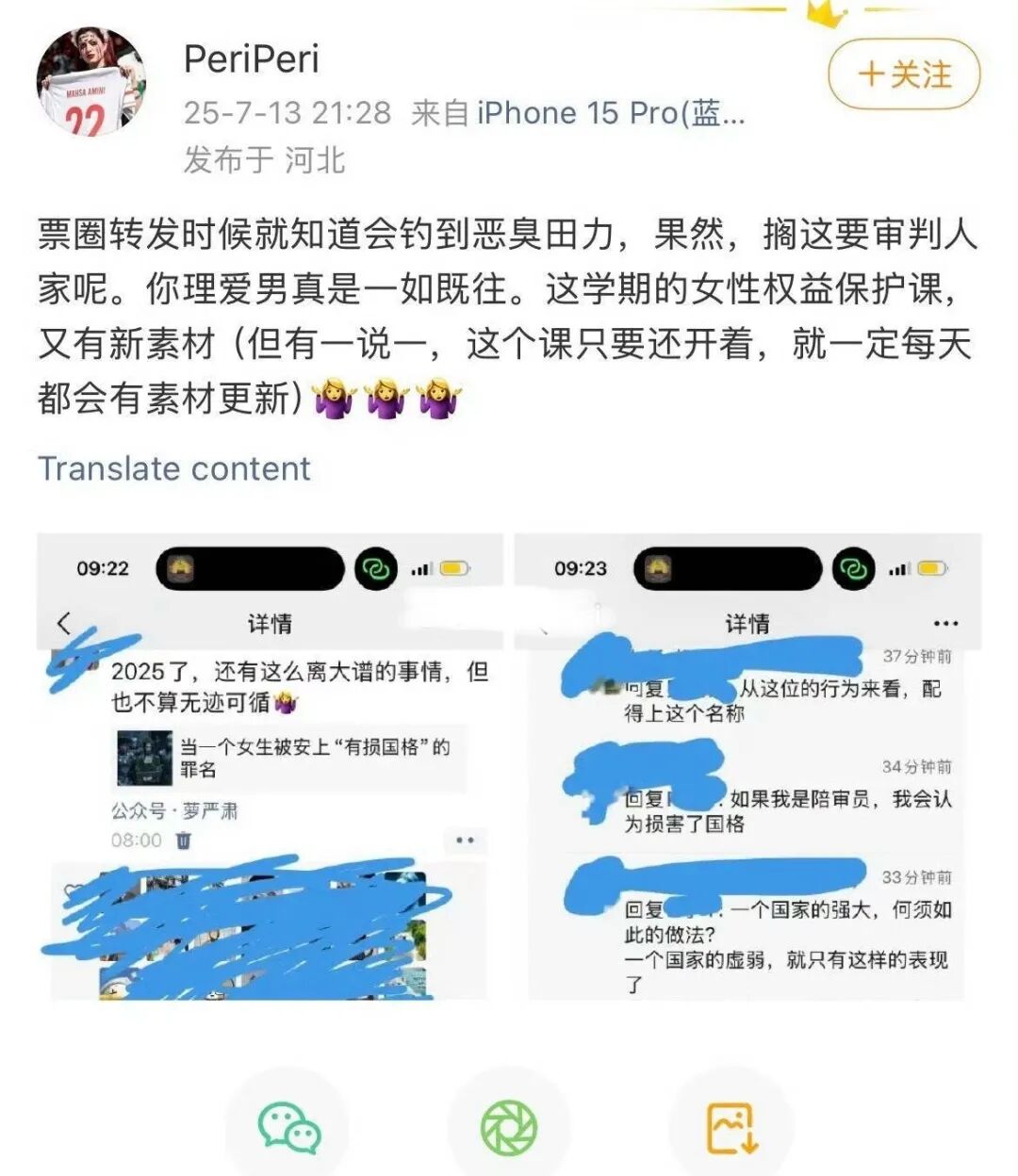Open the PeriPeri username
Screen dimensions: 1018x1176
(x=252, y=59)
